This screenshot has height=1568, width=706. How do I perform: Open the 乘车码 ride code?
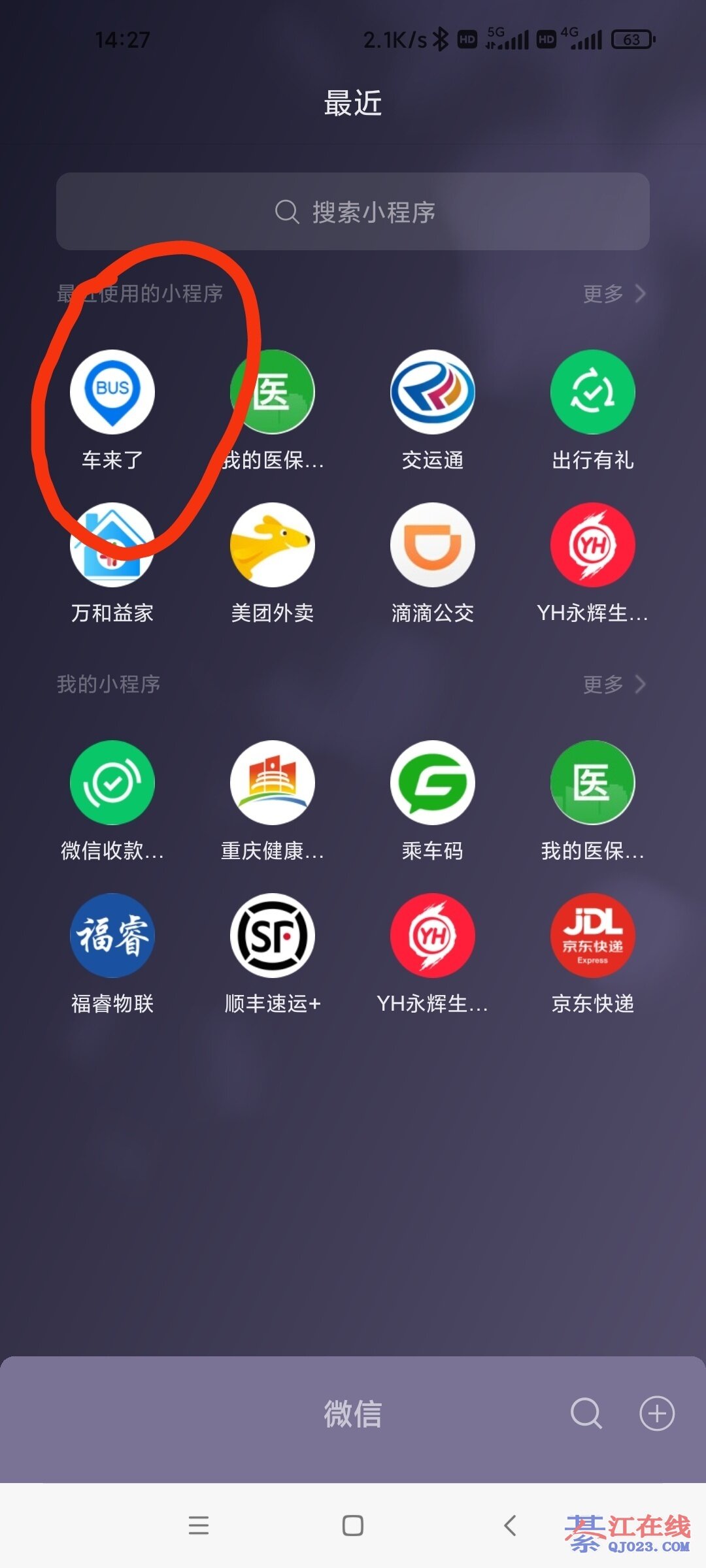point(433,783)
